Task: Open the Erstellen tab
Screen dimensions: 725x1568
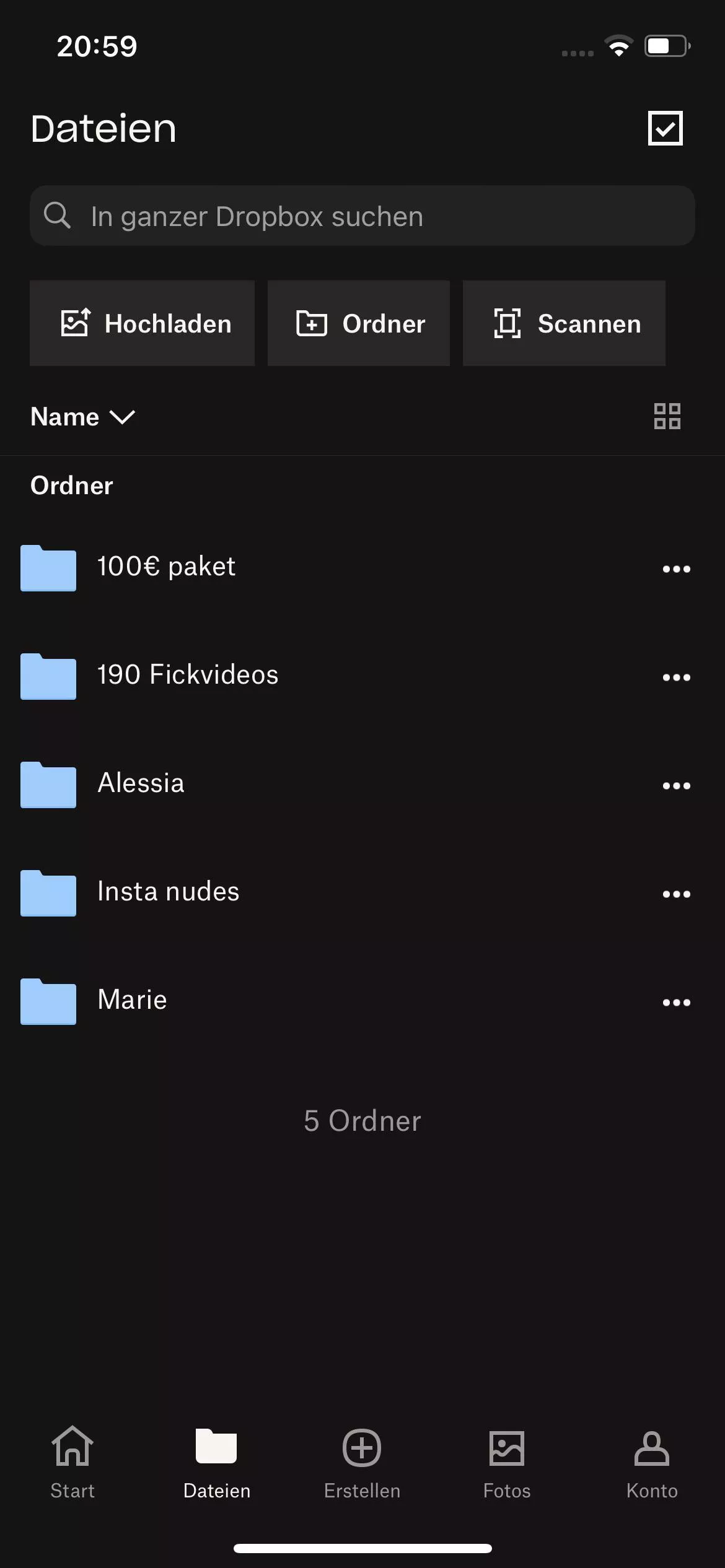Action: pos(362,1463)
